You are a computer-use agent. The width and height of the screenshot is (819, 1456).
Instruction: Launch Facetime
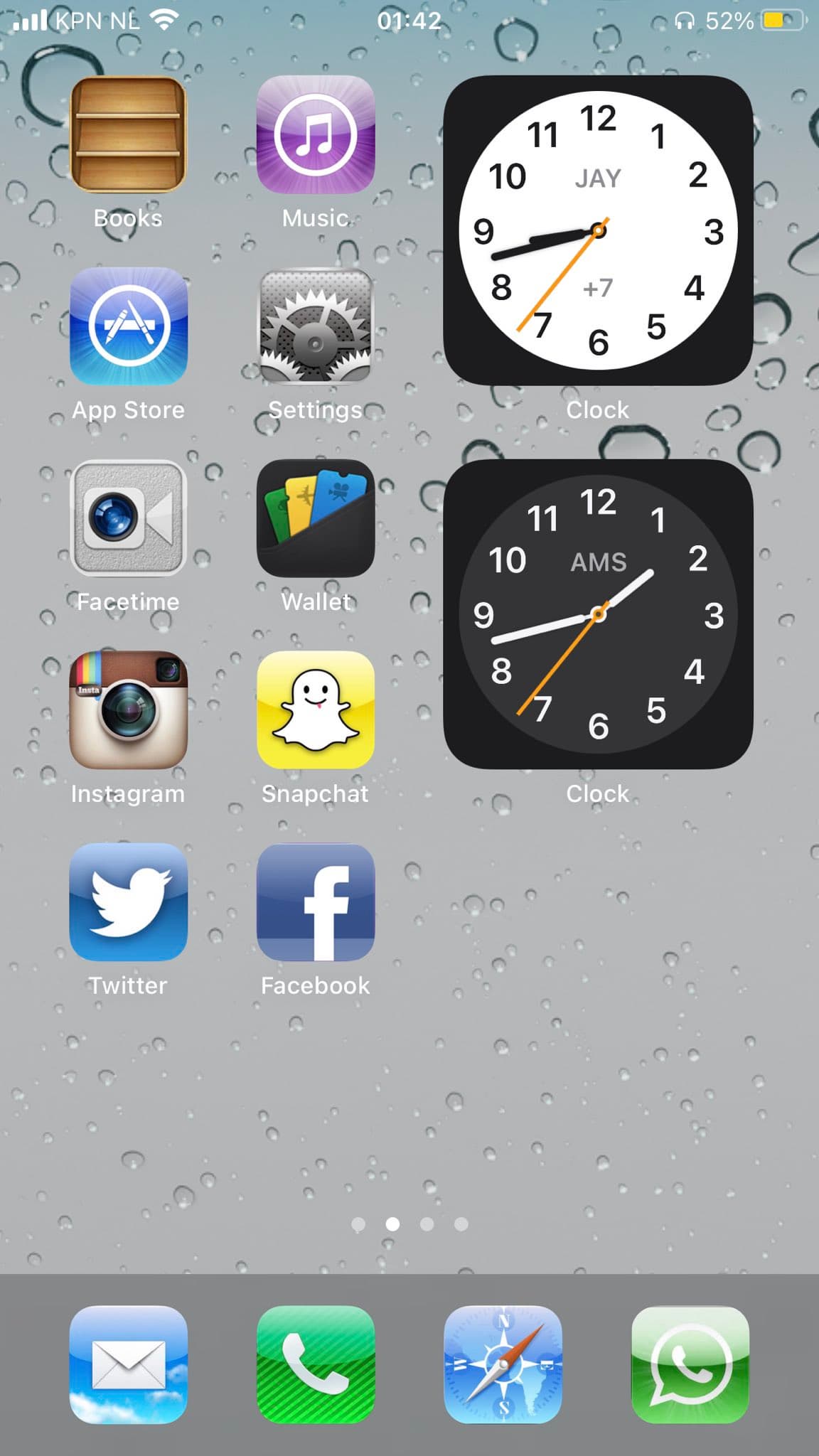pyautogui.click(x=129, y=518)
